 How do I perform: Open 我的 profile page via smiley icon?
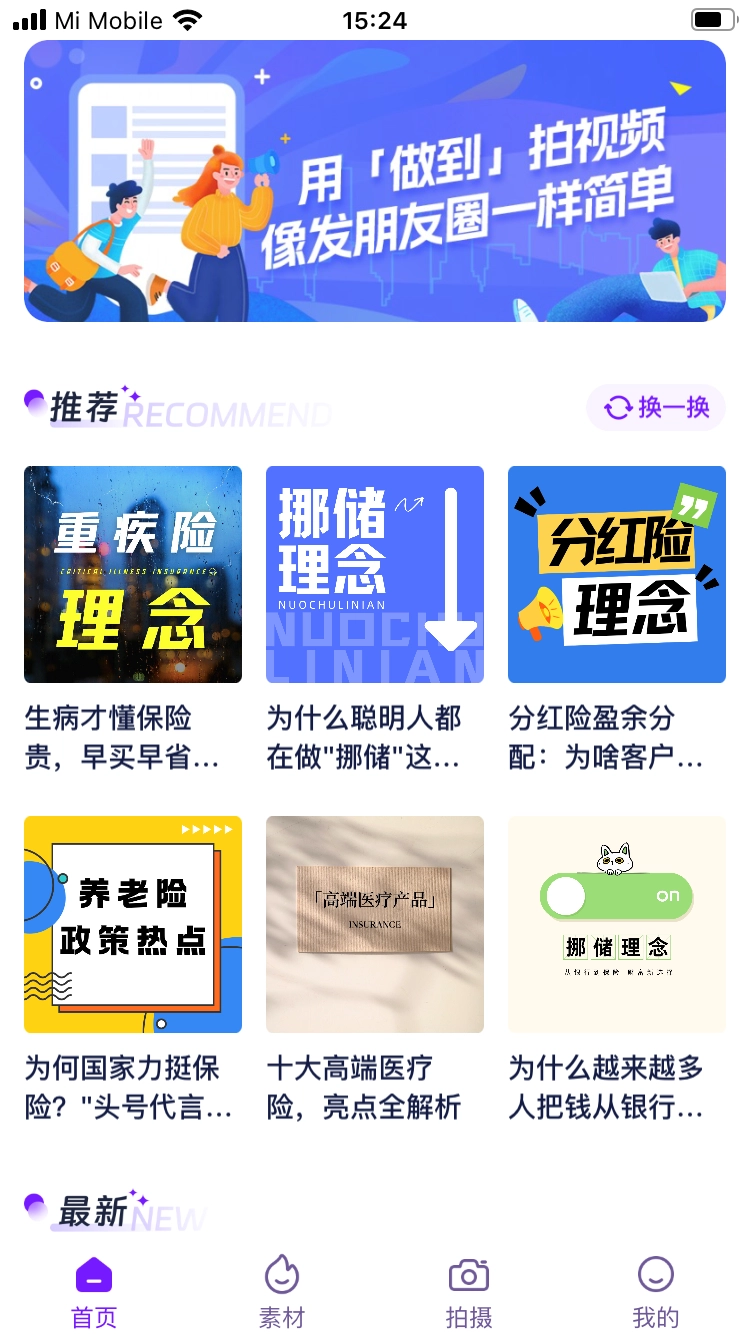click(x=655, y=1273)
